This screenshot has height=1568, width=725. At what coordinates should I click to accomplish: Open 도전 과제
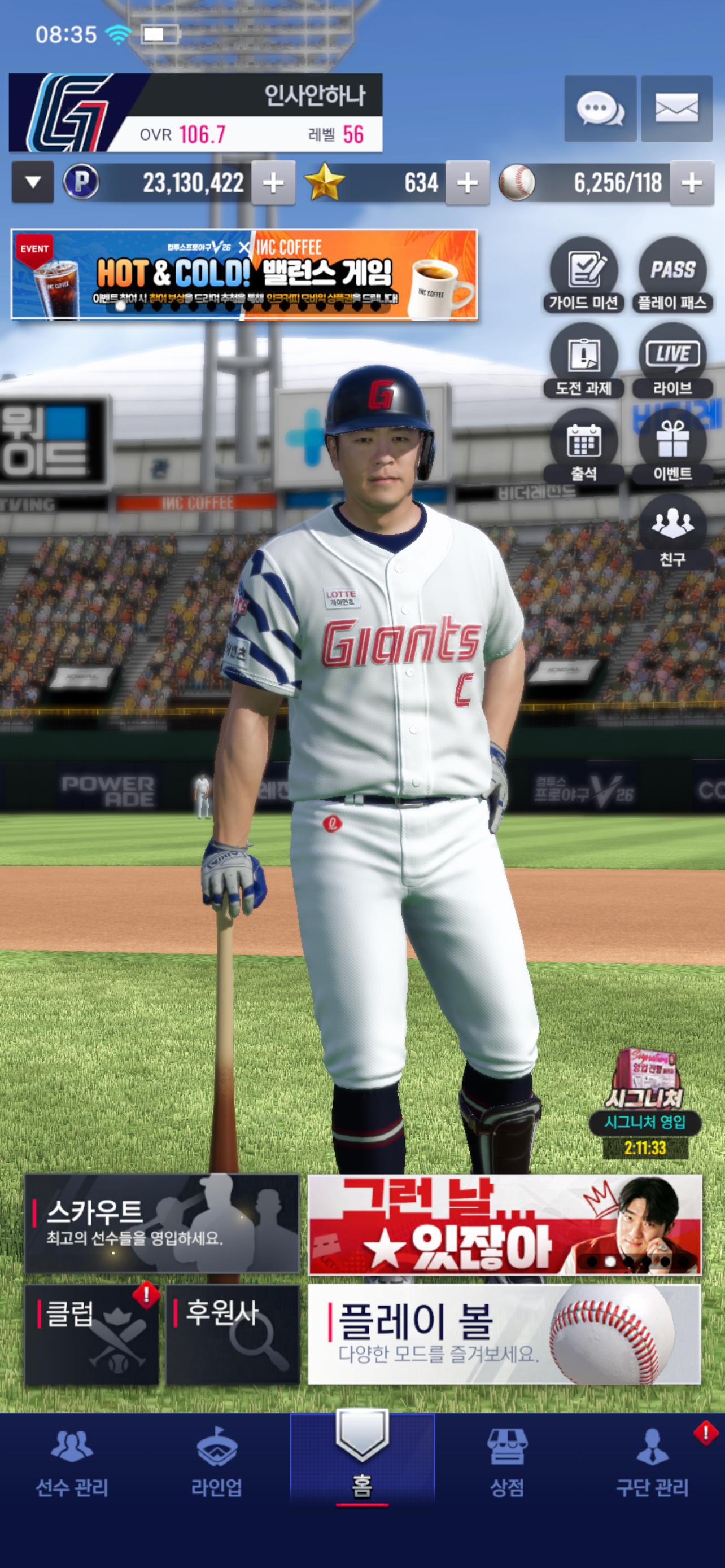click(x=583, y=360)
